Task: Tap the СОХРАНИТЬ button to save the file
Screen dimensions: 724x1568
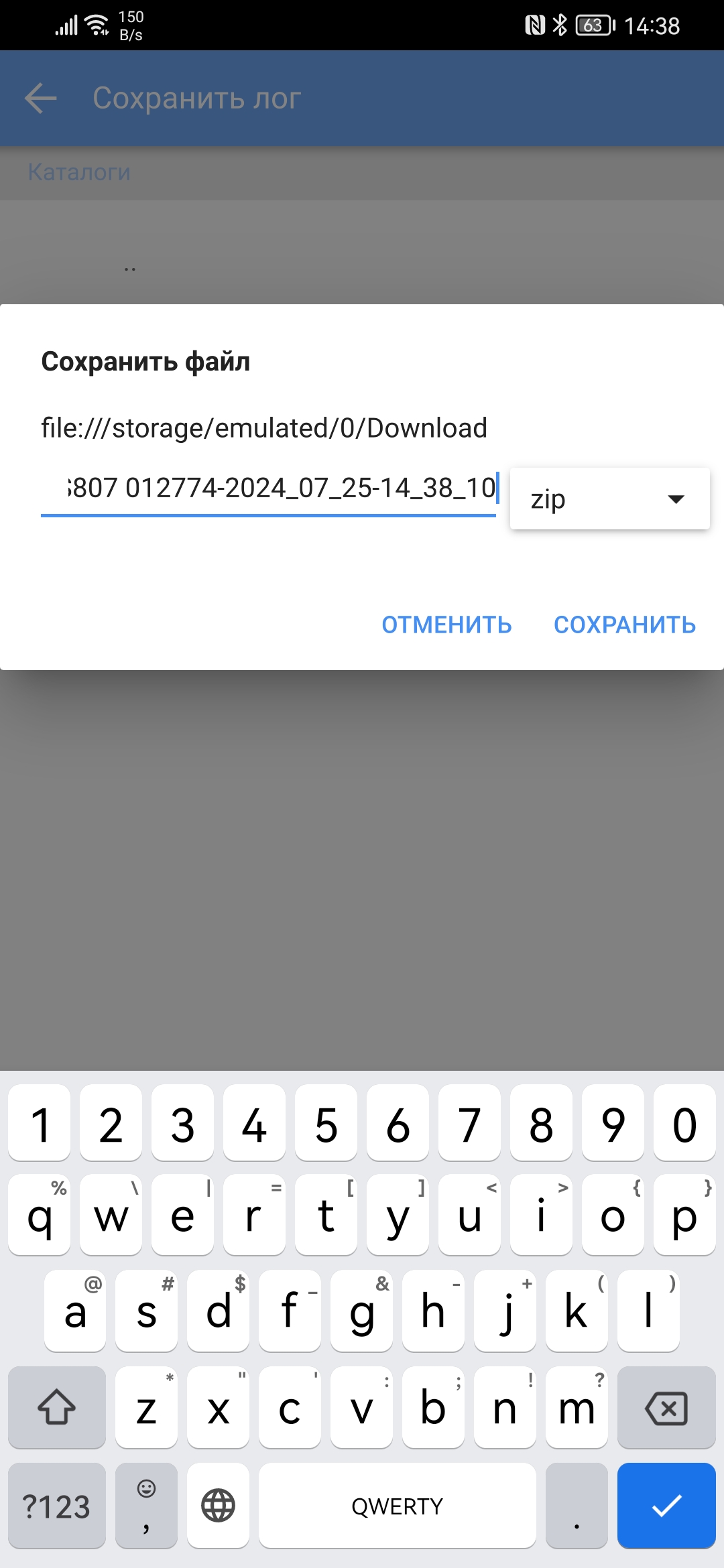Action: click(624, 625)
